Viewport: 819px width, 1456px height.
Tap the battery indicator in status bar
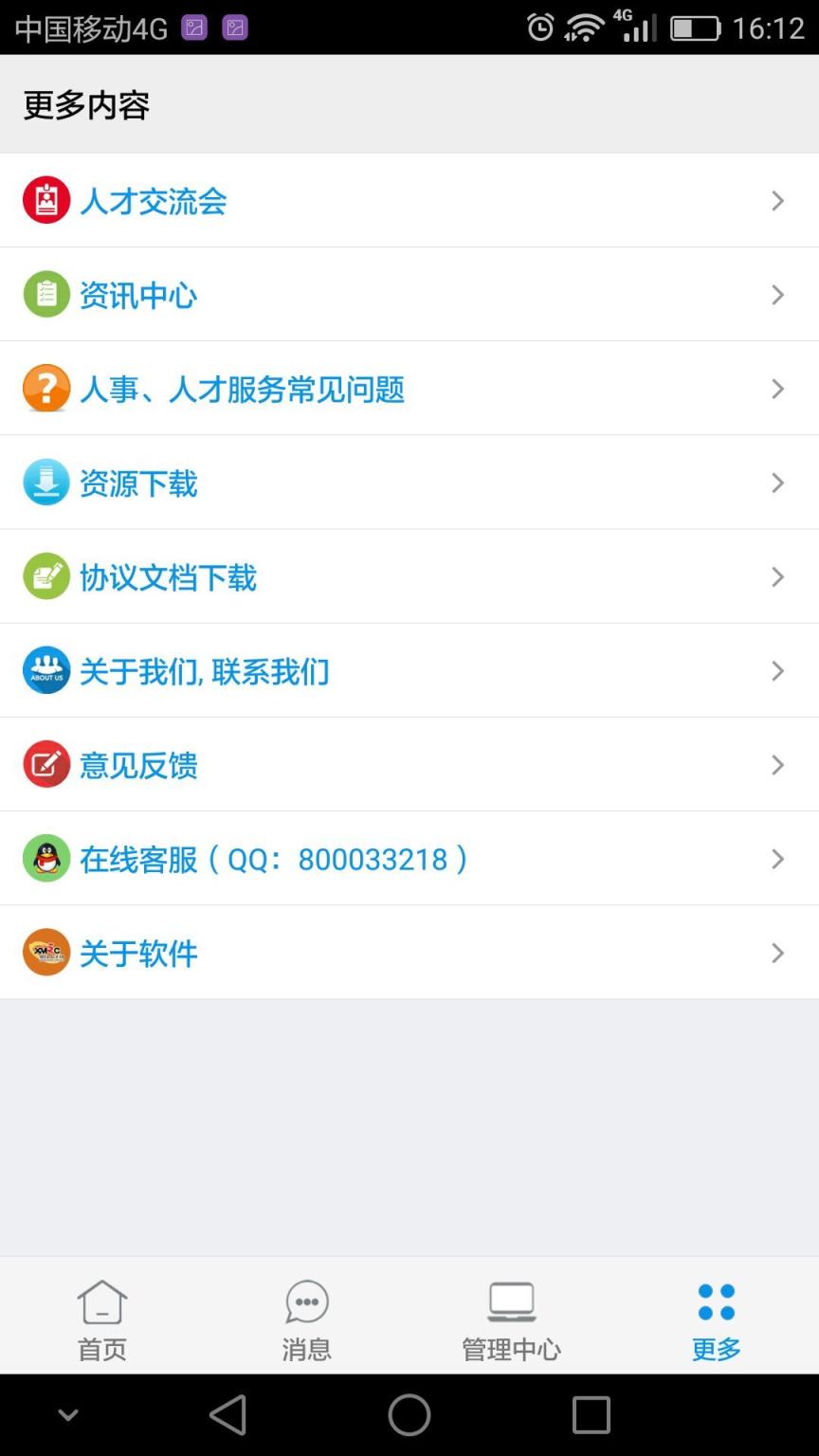pos(695,27)
